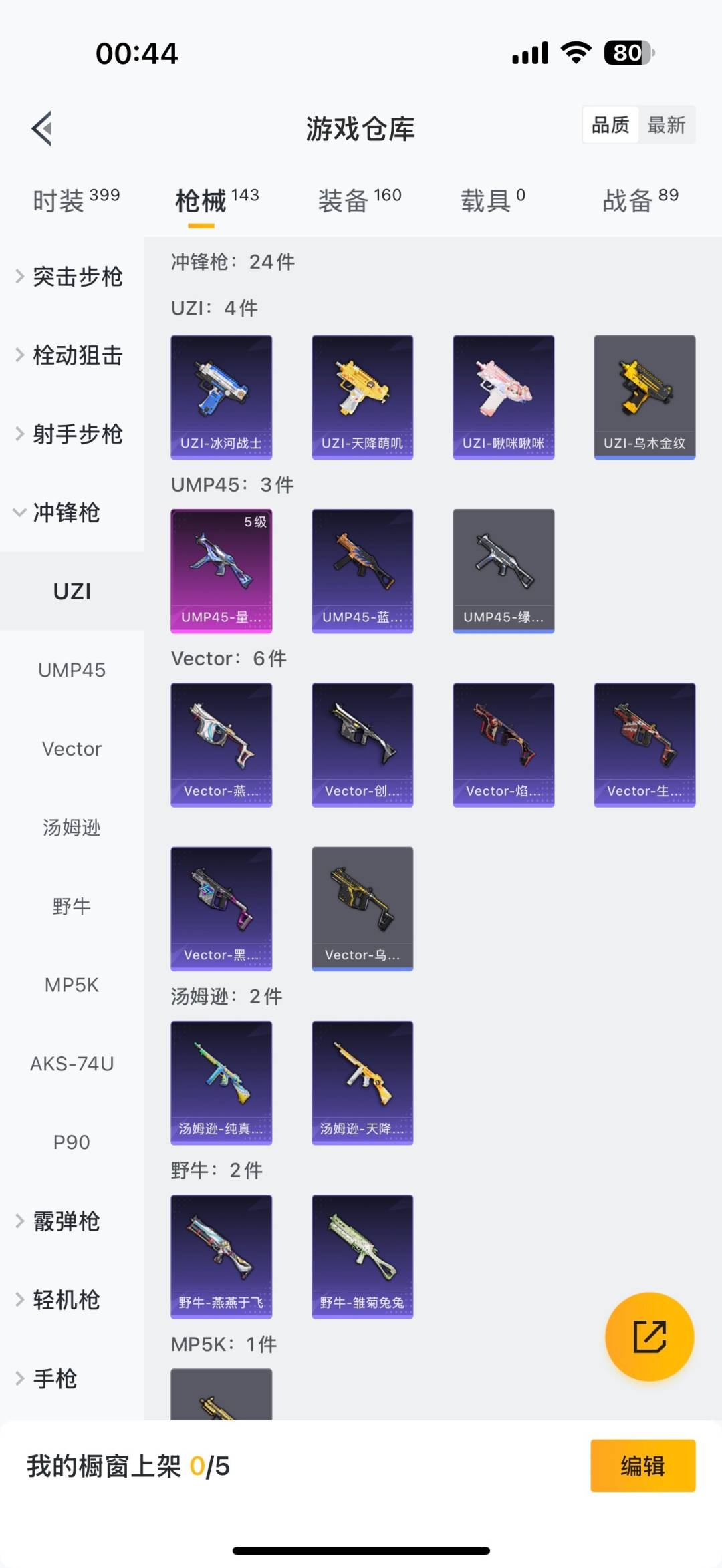The width and height of the screenshot is (722, 1568).
Task: Expand 栓动狙击 in the sidebar
Action: (72, 355)
